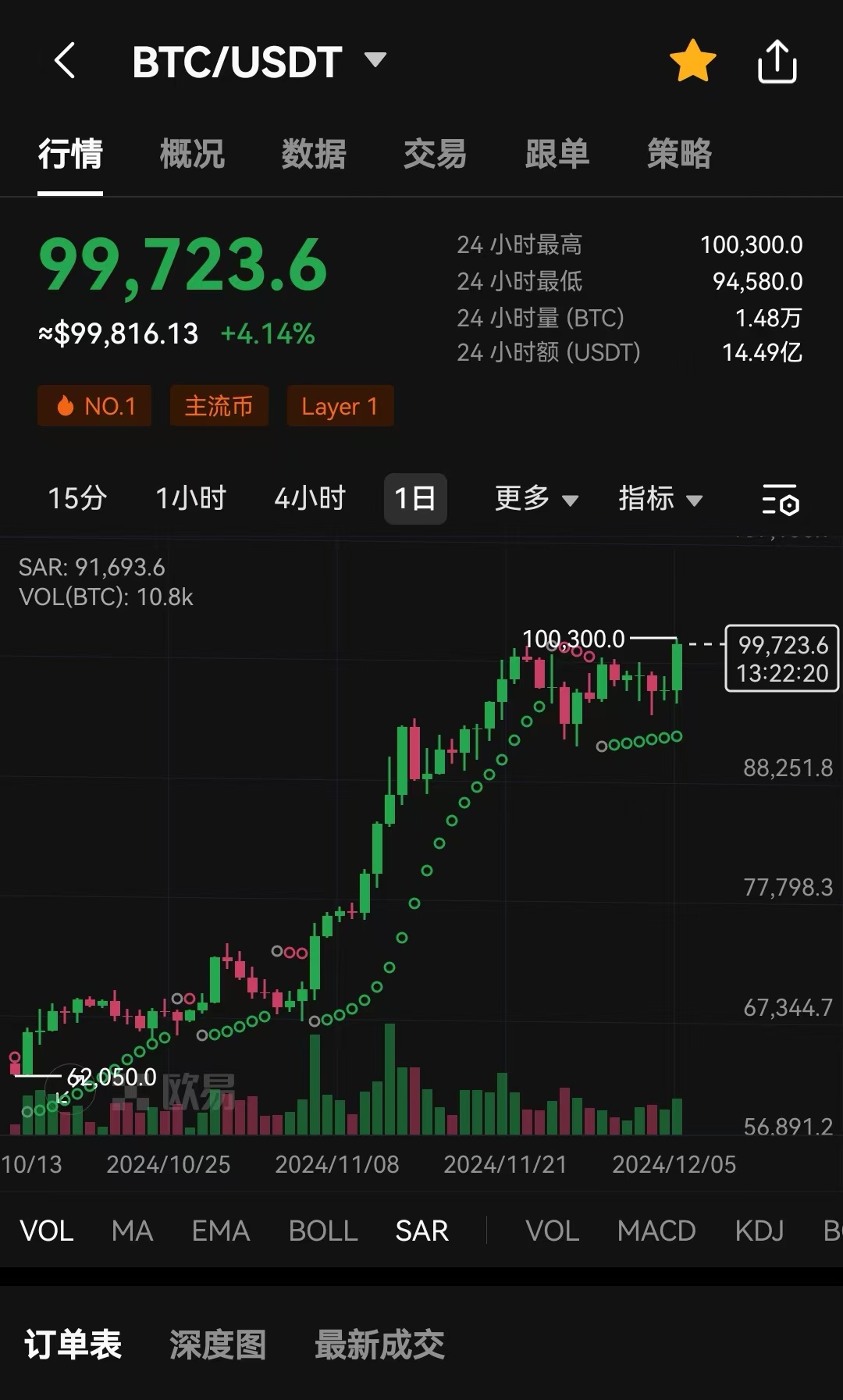
Task: Open the 主流币 category tag
Action: (x=219, y=406)
